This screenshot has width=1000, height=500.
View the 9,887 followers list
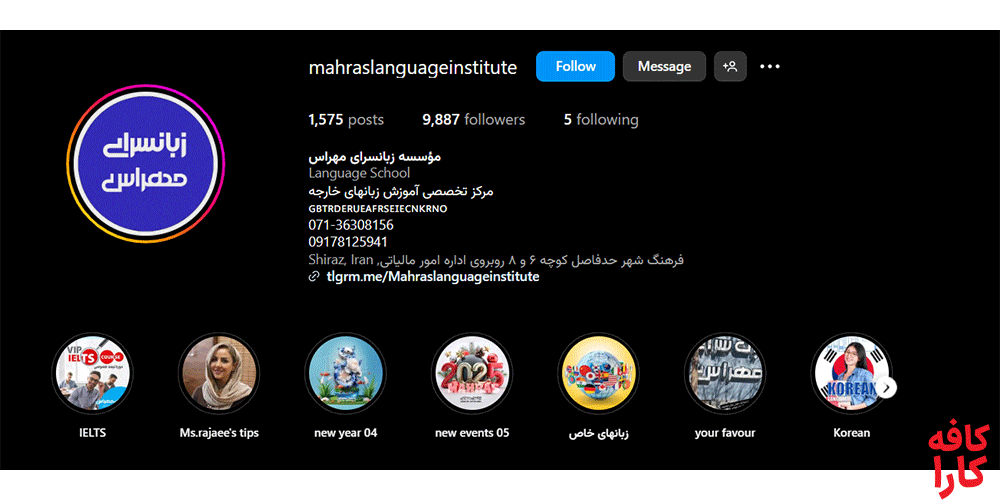[x=473, y=120]
